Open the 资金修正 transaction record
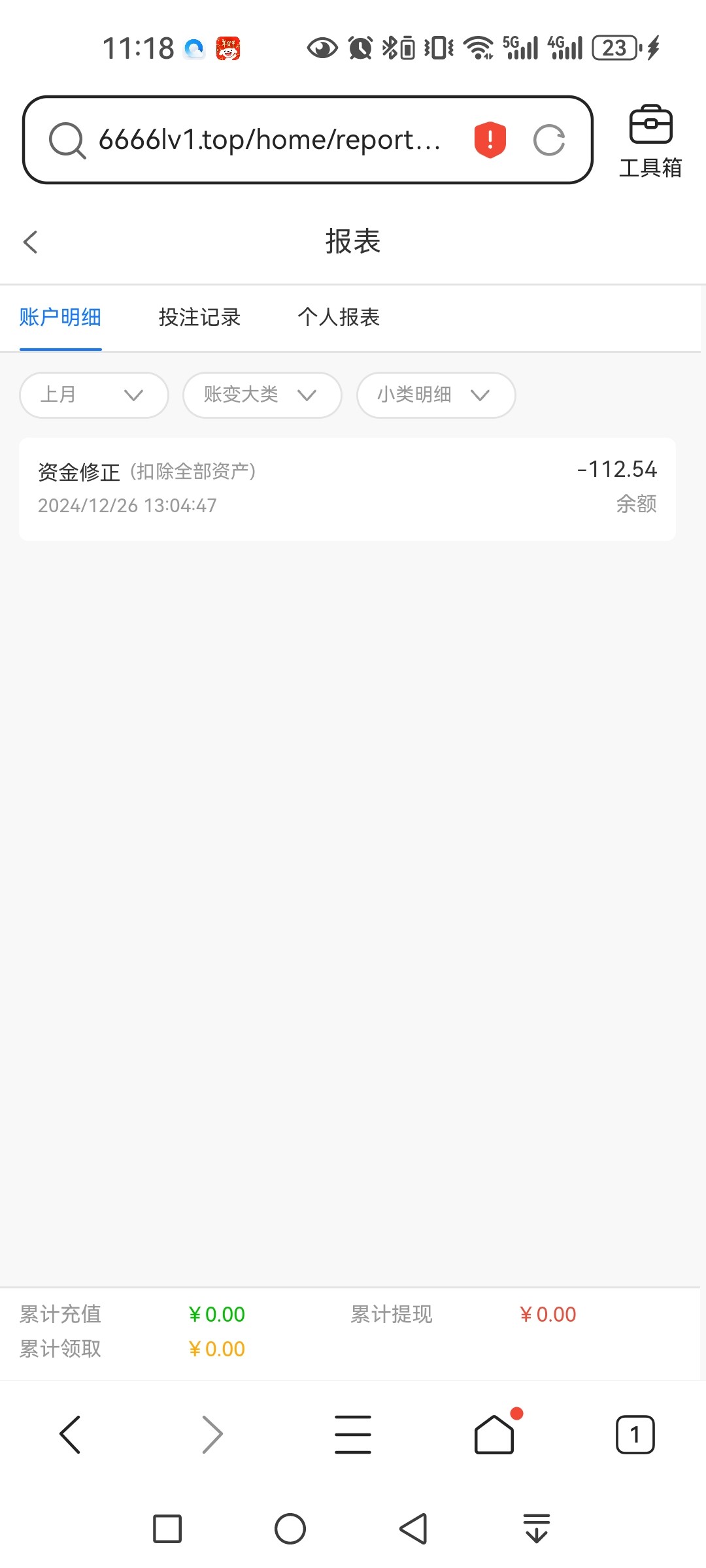 point(347,489)
